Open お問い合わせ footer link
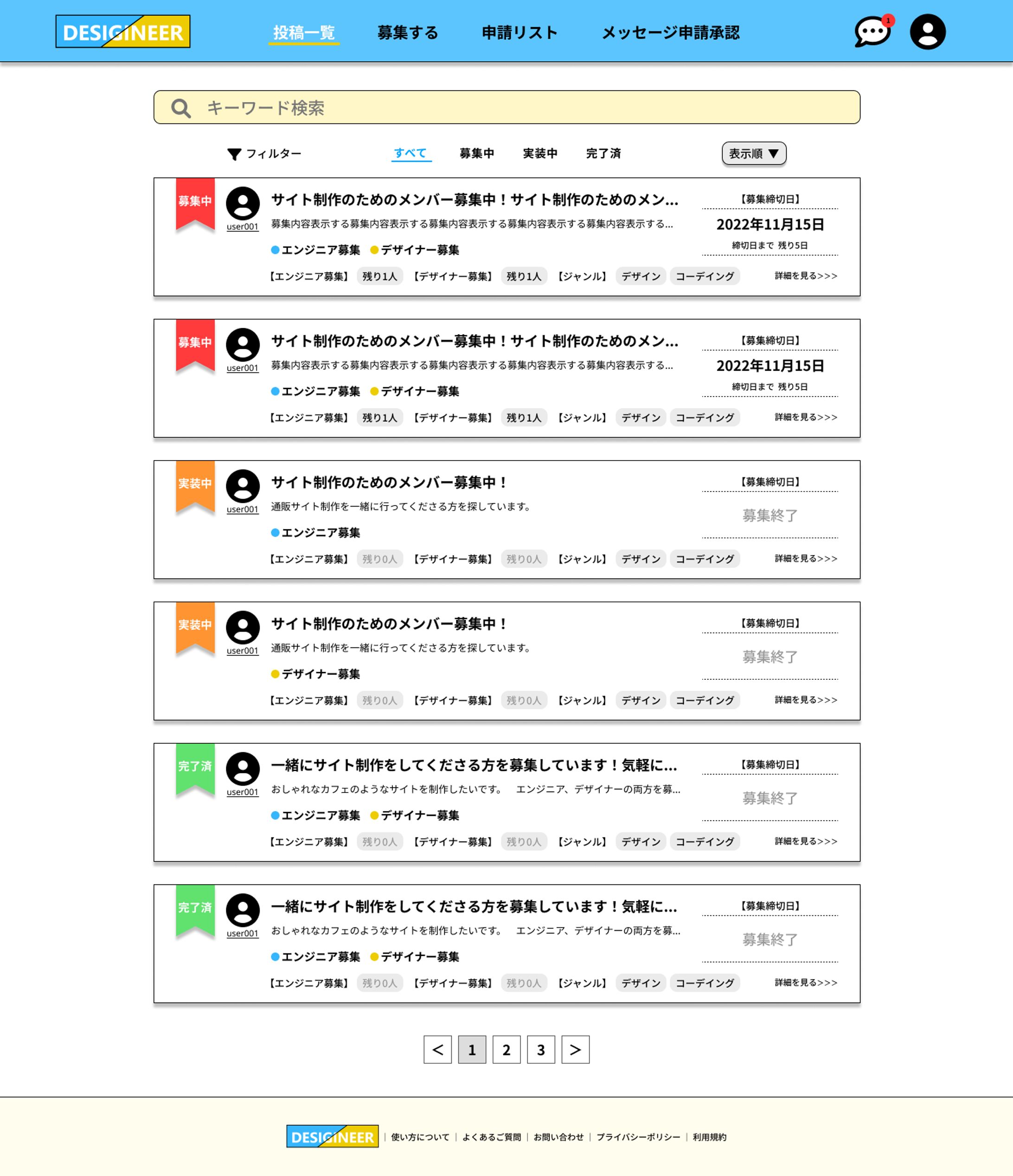The image size is (1013, 1176). point(558,1137)
